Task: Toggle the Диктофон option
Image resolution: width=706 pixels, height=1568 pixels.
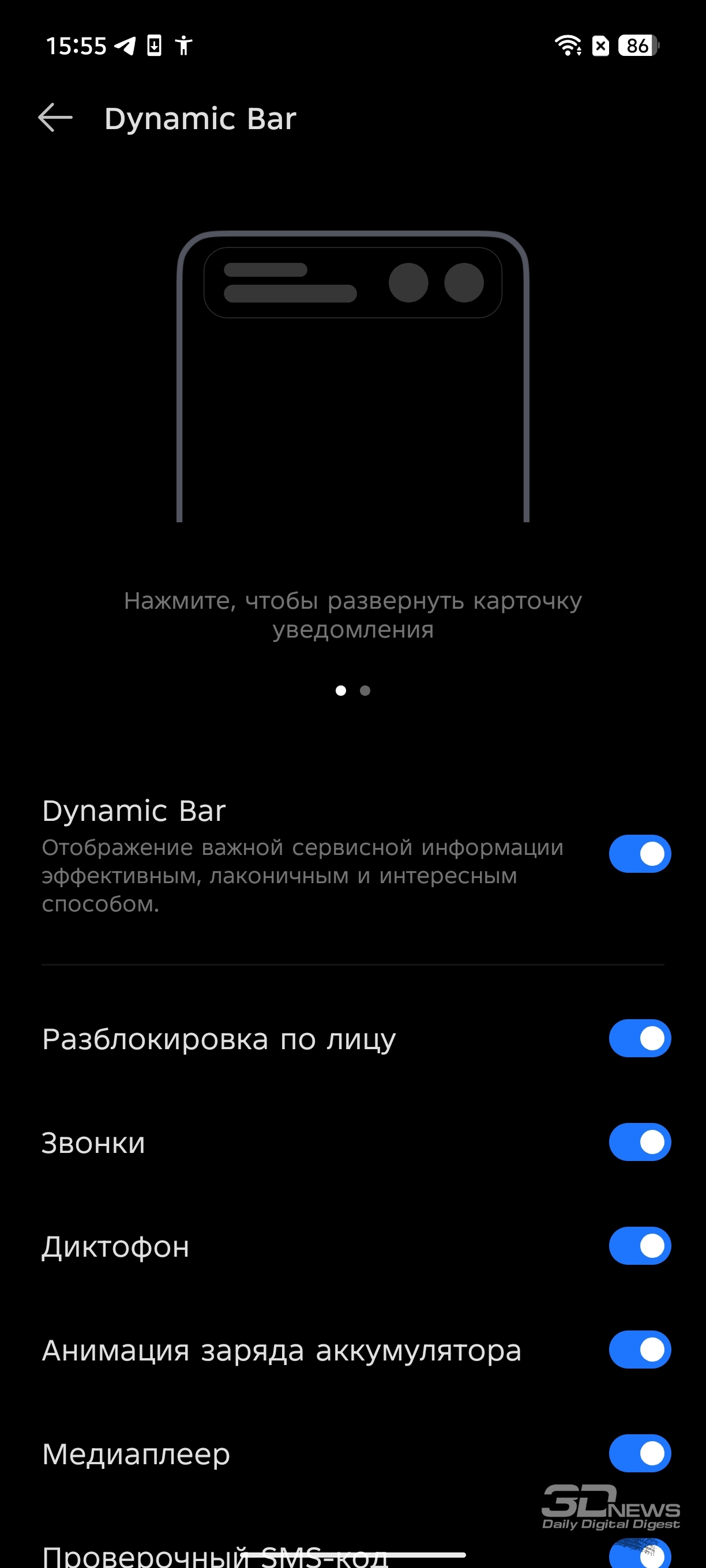Action: click(640, 1245)
